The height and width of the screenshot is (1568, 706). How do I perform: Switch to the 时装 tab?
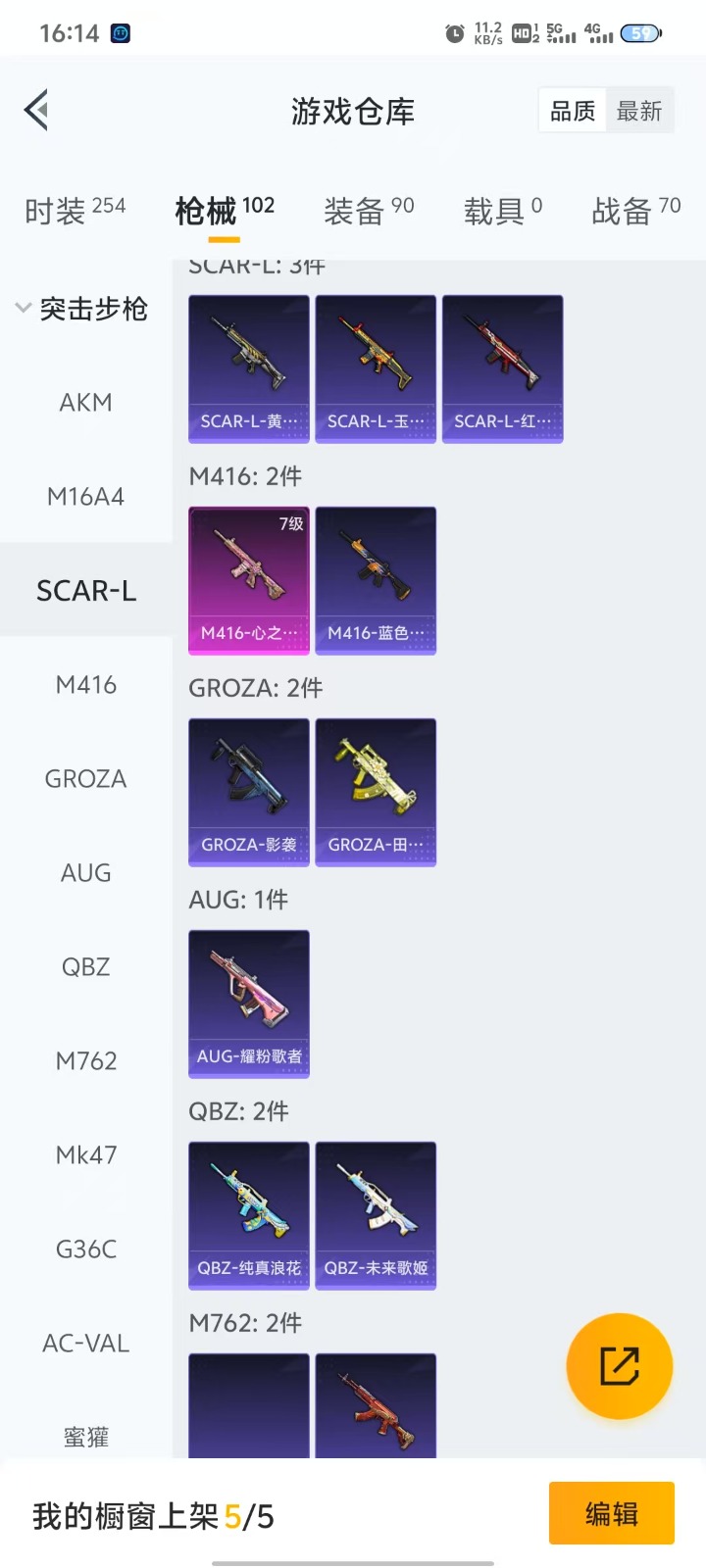(75, 211)
